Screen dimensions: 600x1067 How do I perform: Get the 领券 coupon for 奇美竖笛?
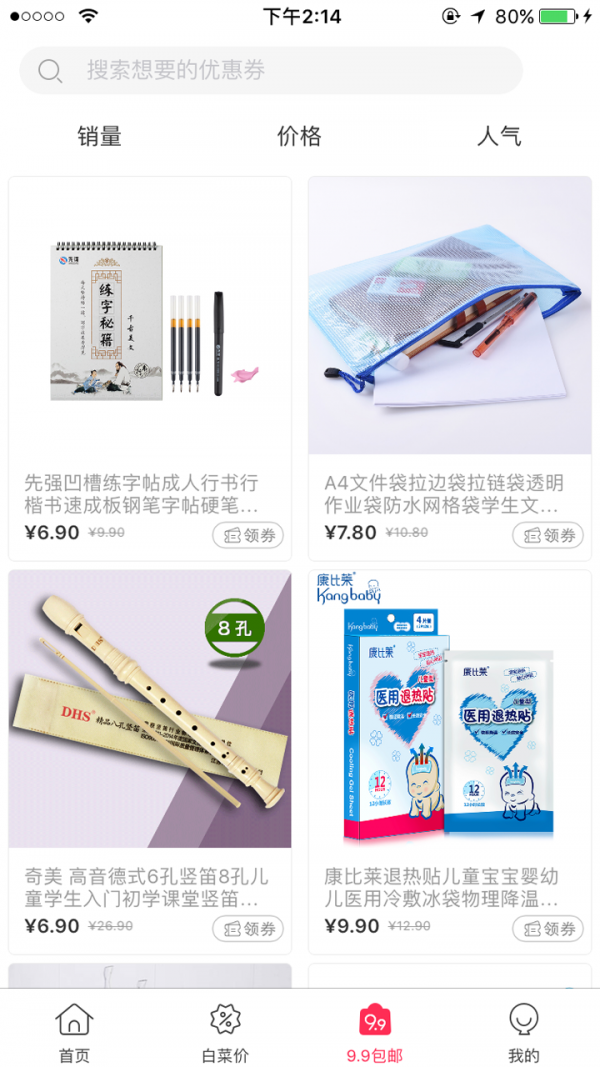click(x=248, y=929)
